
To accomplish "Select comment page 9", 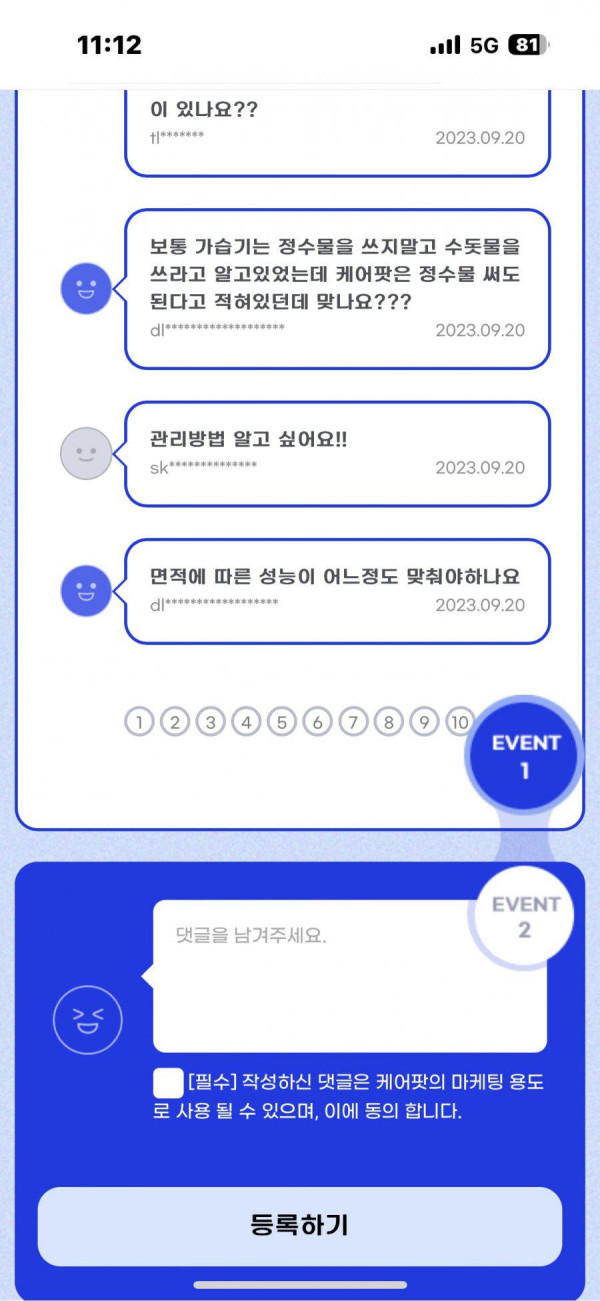I will [424, 721].
